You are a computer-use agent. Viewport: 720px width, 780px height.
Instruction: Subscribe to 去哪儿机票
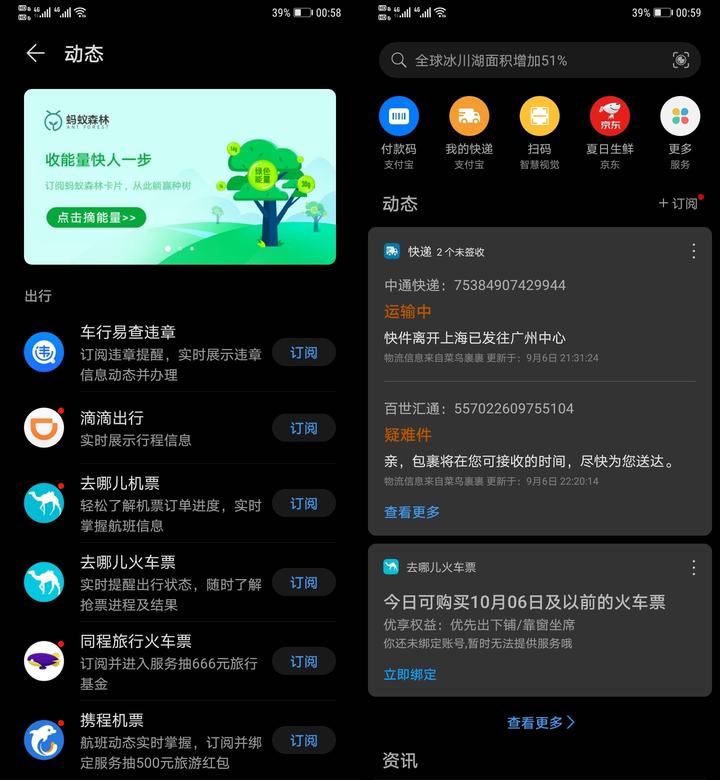pyautogui.click(x=303, y=504)
